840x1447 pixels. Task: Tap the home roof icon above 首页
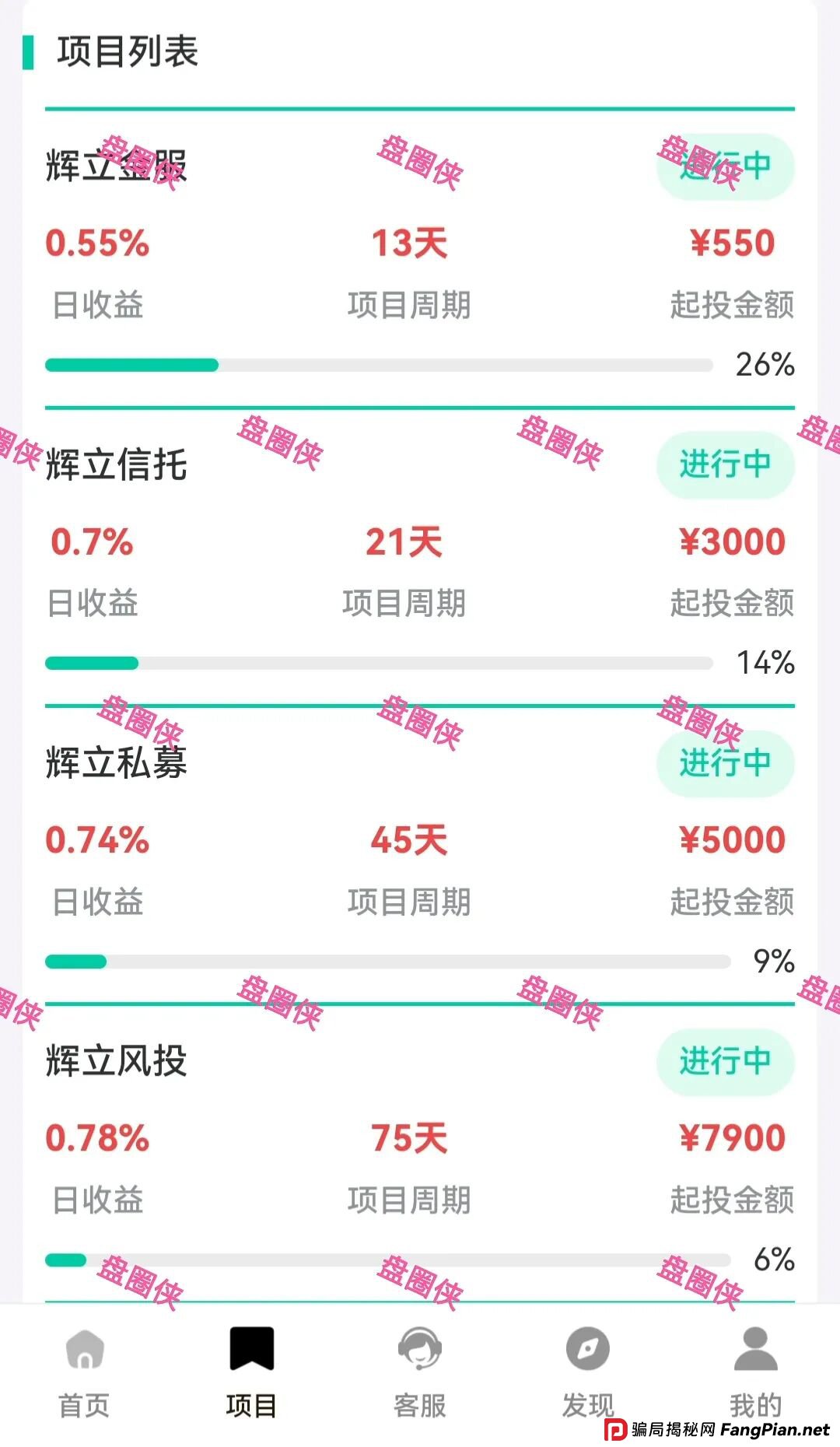point(86,1351)
